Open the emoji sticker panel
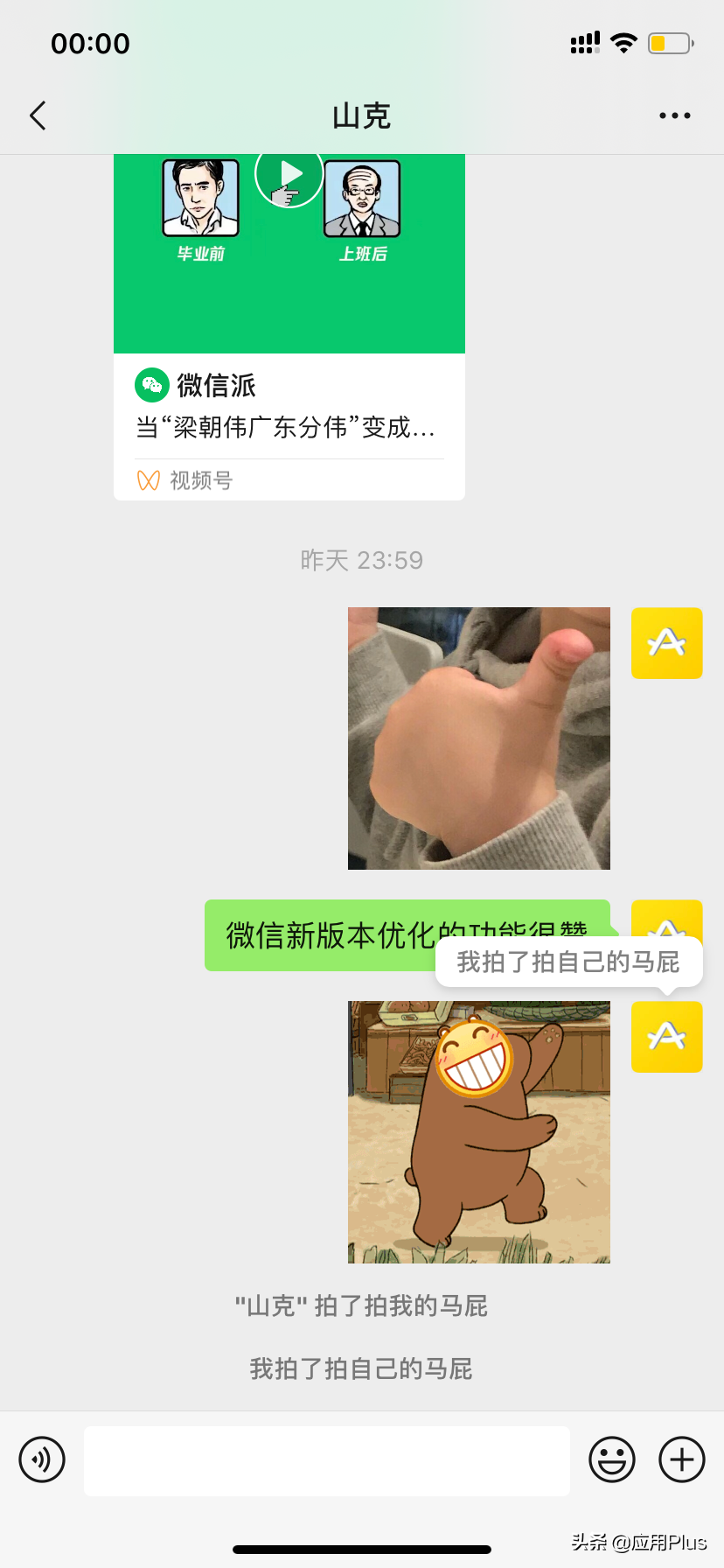The image size is (724, 1568). coord(611,1459)
